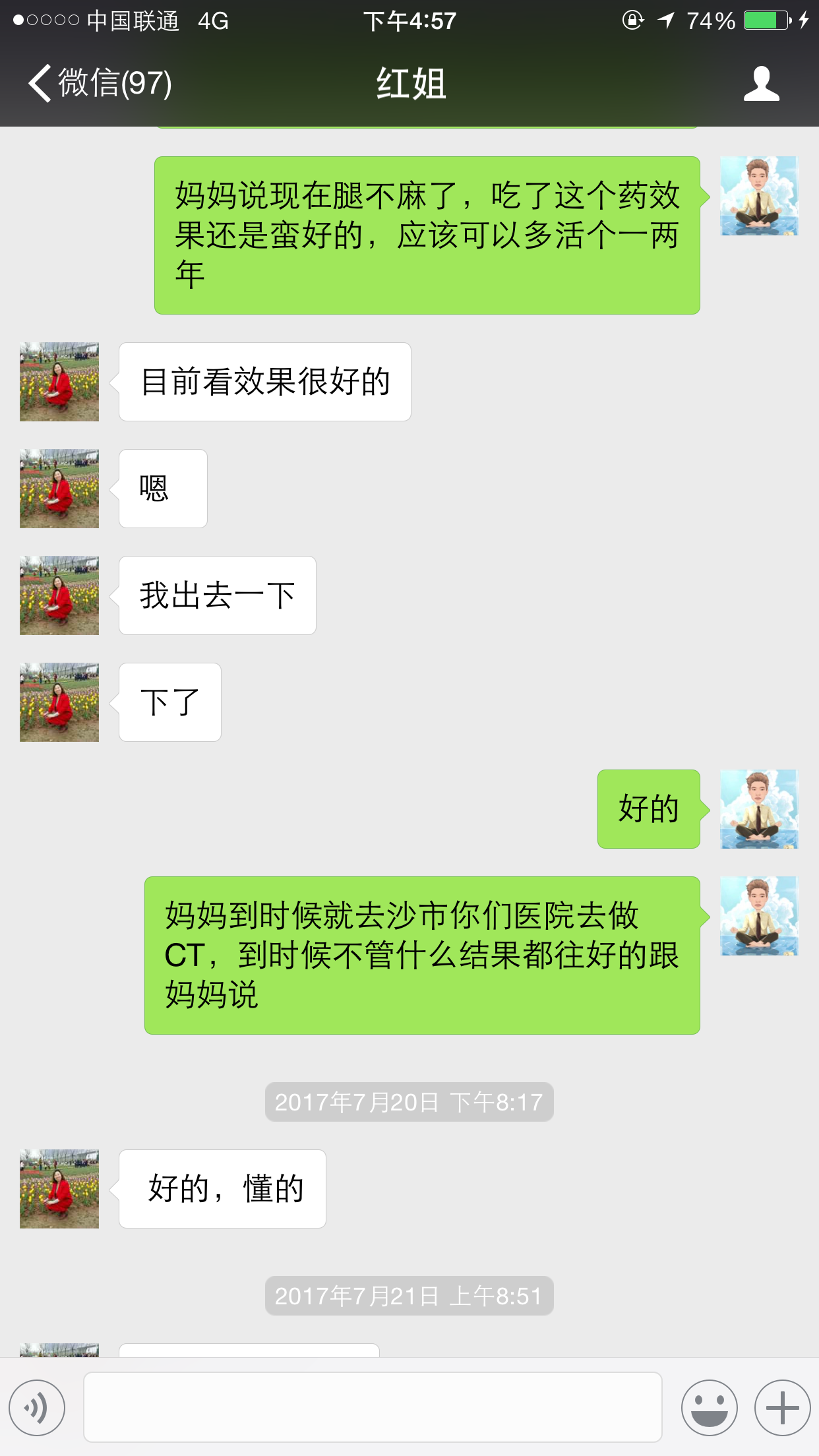Tap the bubble reading 好的，懂的
Screen dimensions: 819x1456
coord(222,1189)
